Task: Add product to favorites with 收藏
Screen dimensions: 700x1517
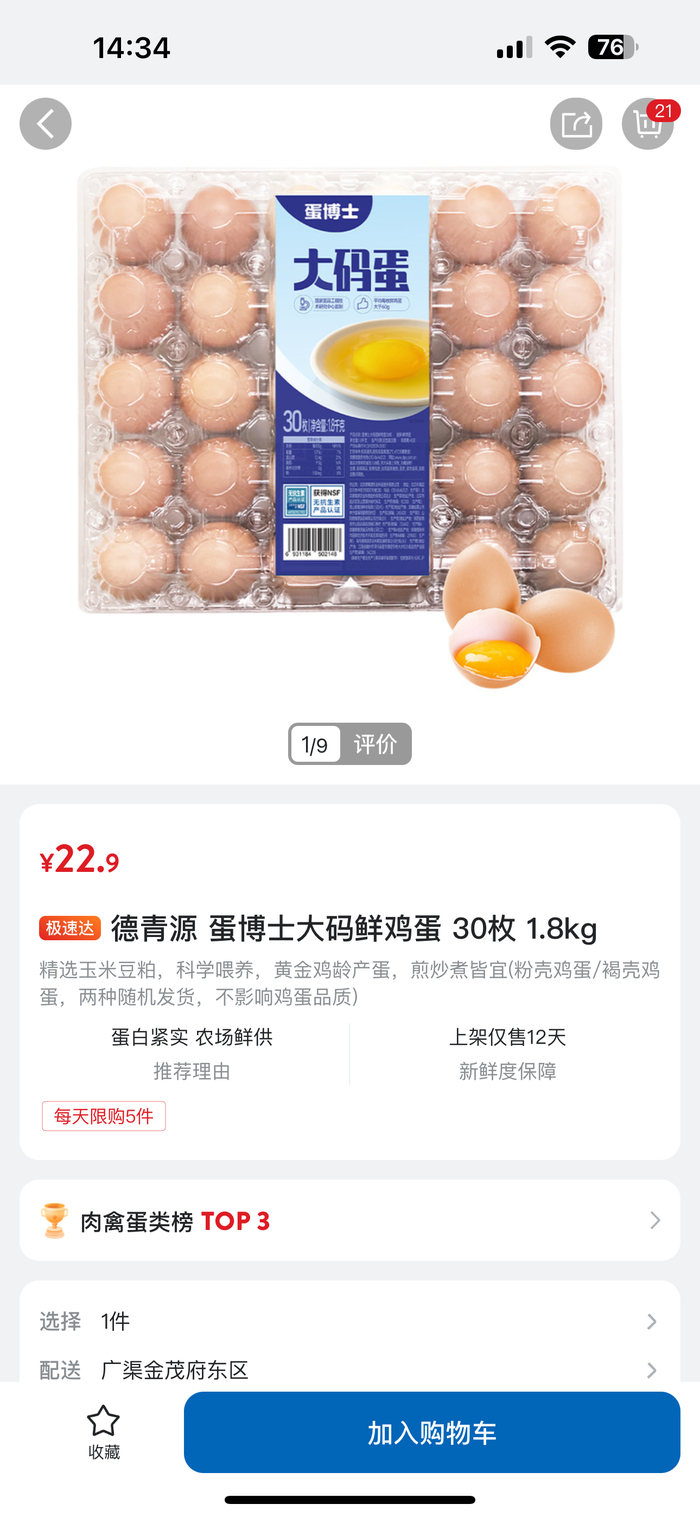Action: (x=103, y=1432)
